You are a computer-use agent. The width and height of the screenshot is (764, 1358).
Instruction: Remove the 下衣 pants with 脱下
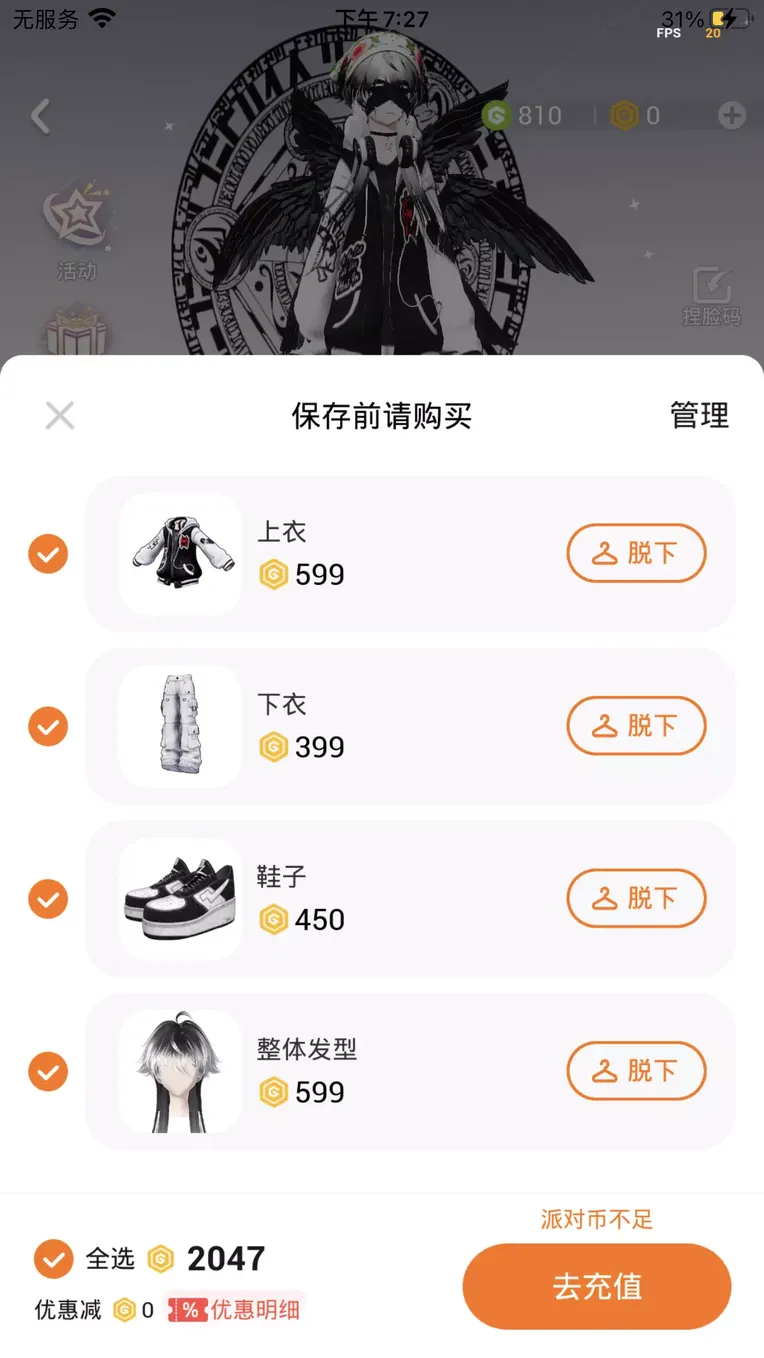pyautogui.click(x=636, y=726)
